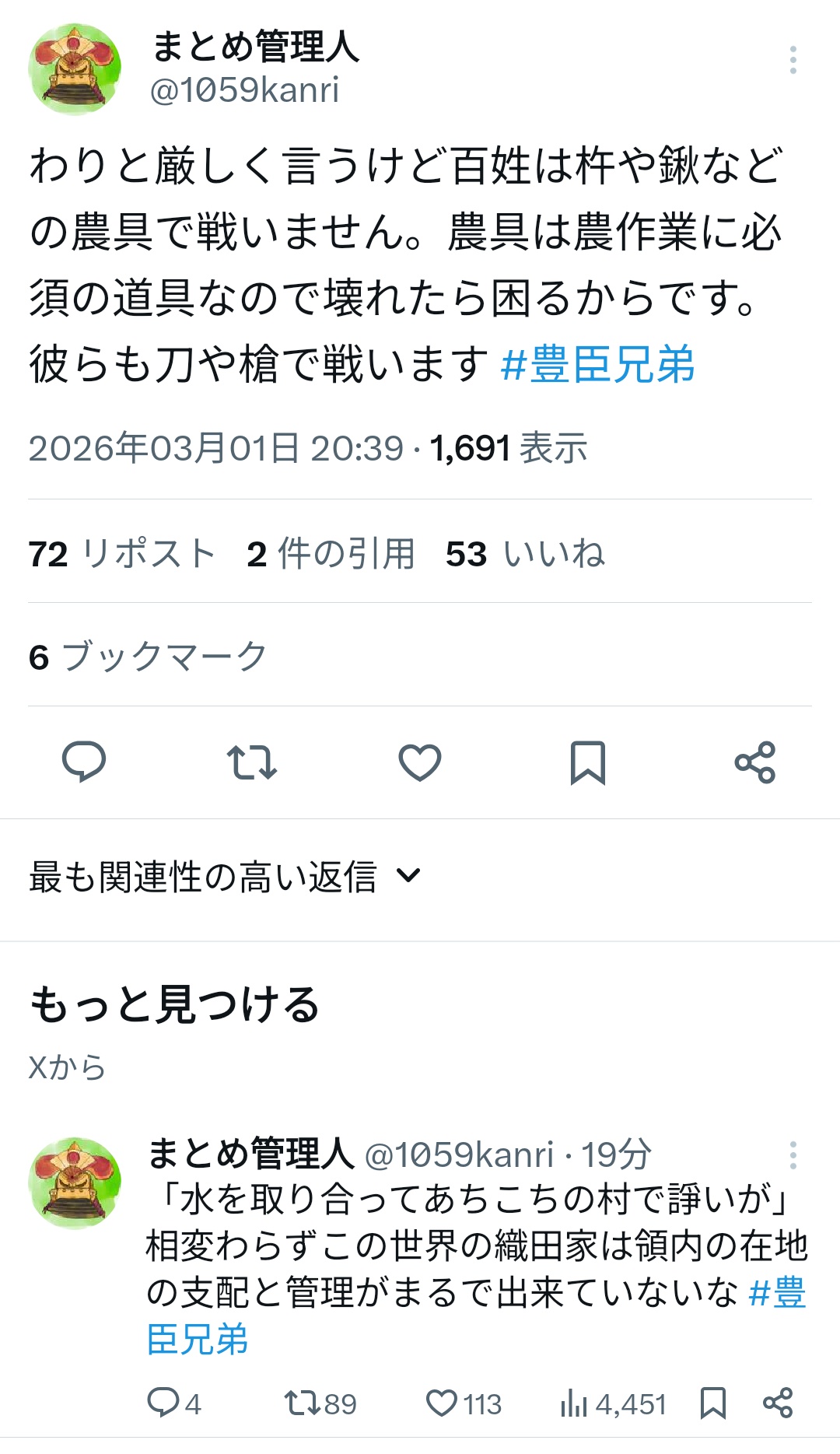The width and height of the screenshot is (840, 1454).
Task: View the 2 quote posts
Action: click(330, 554)
